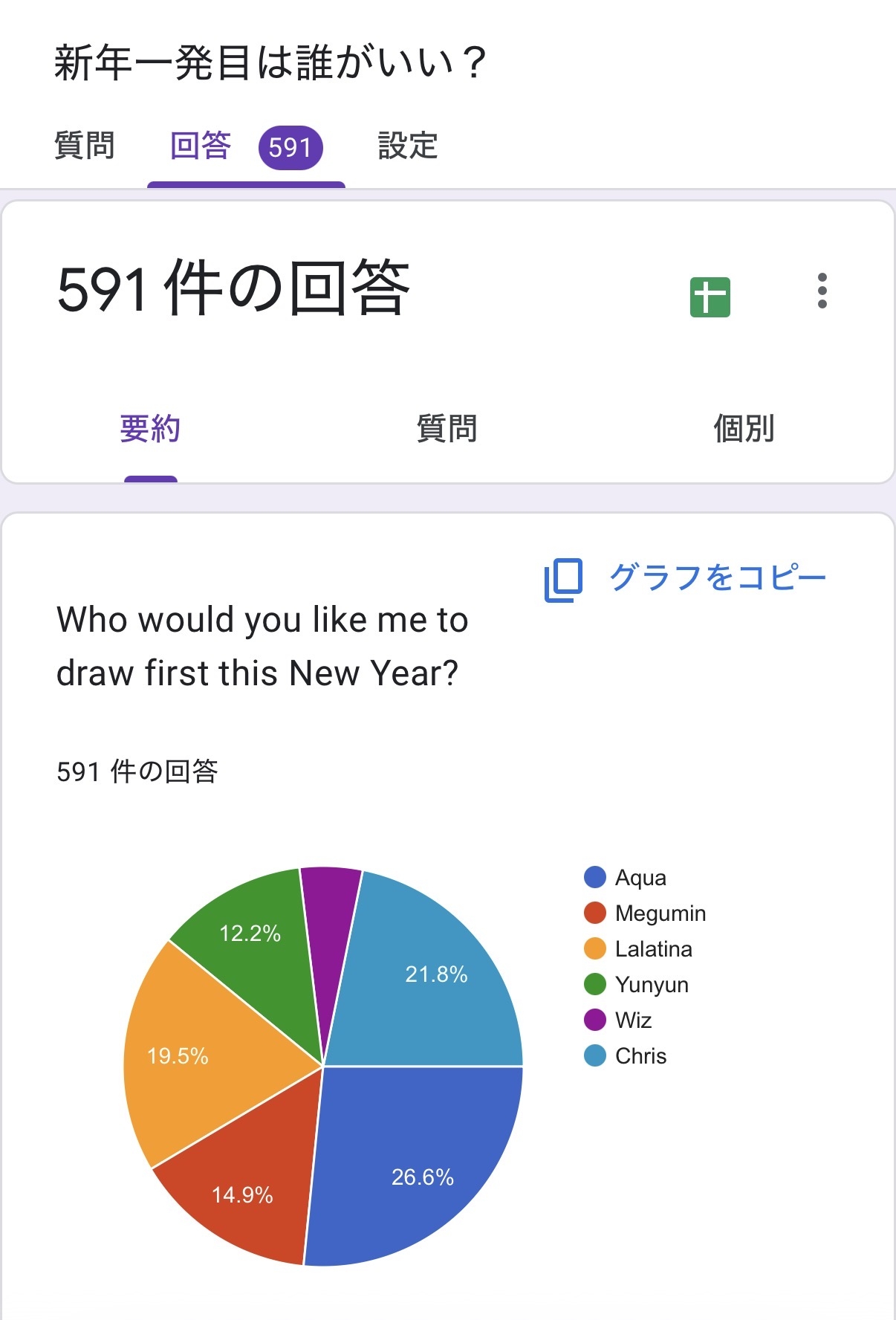
Task: View 個別 individual responses
Action: click(x=744, y=429)
